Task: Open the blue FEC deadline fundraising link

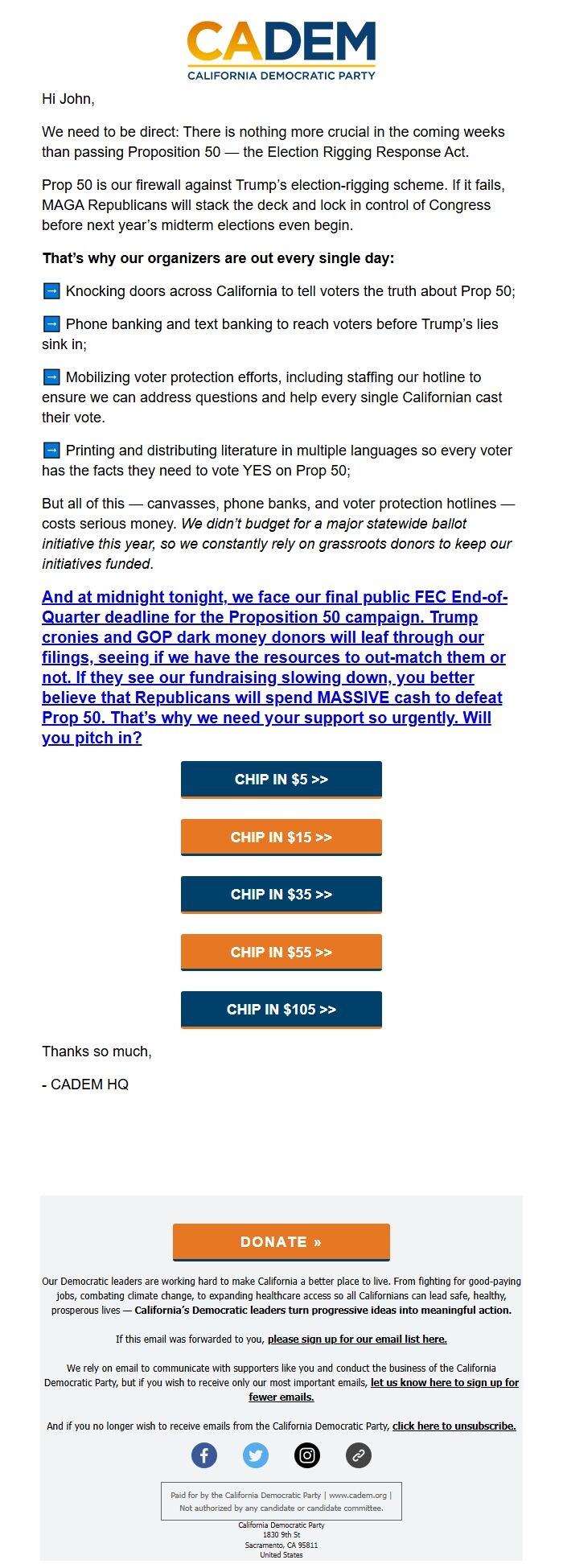Action: point(274,667)
